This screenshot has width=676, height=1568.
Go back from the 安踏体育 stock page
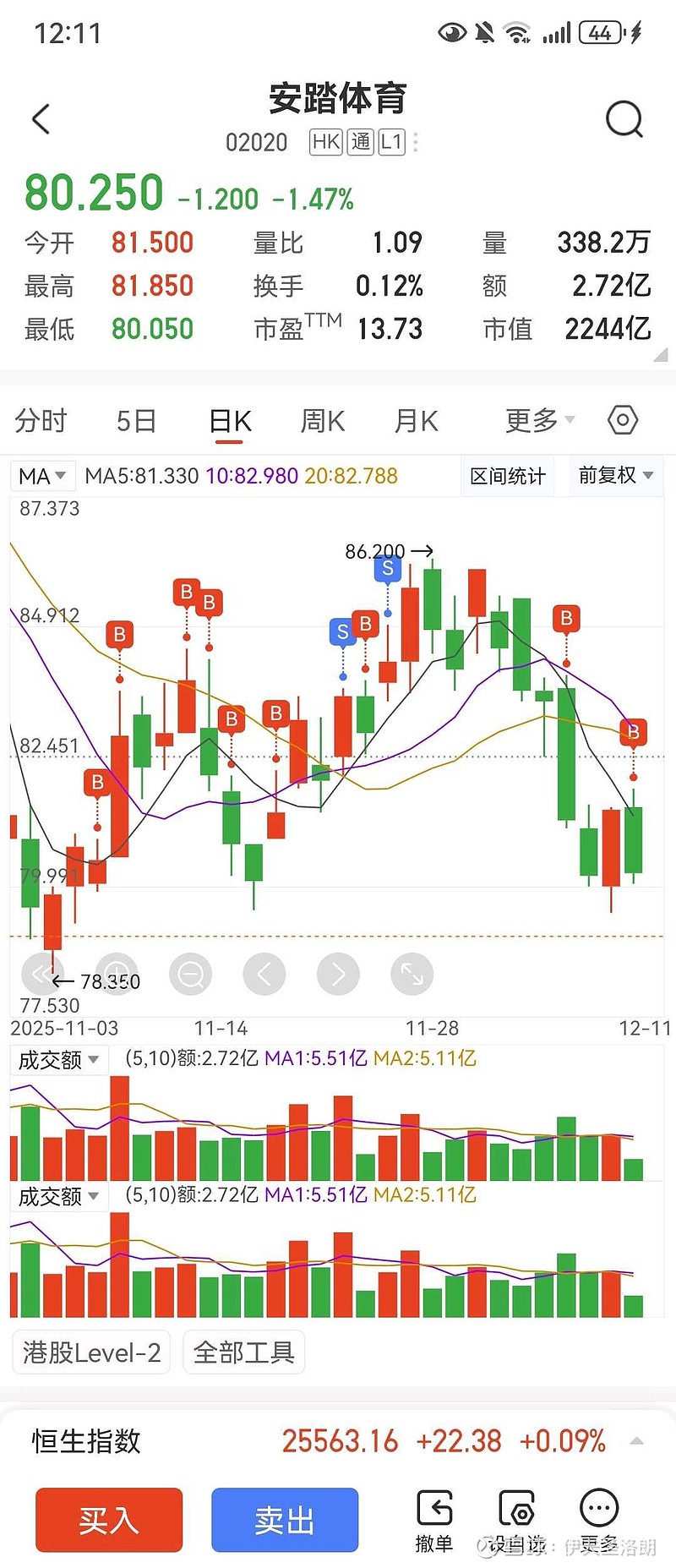[x=41, y=119]
